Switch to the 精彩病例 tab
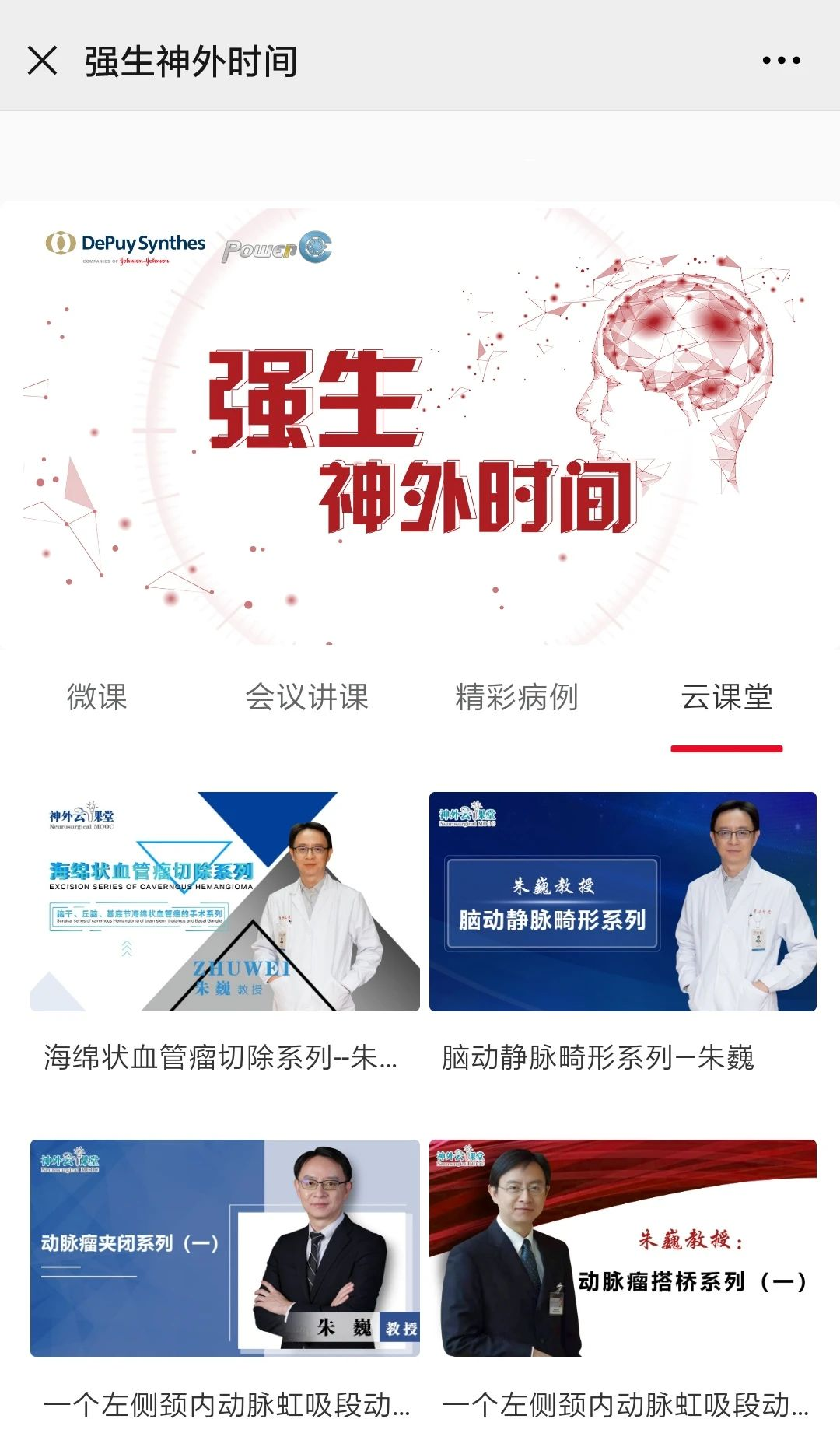Screen dimensions: 840x1447 [x=517, y=696]
